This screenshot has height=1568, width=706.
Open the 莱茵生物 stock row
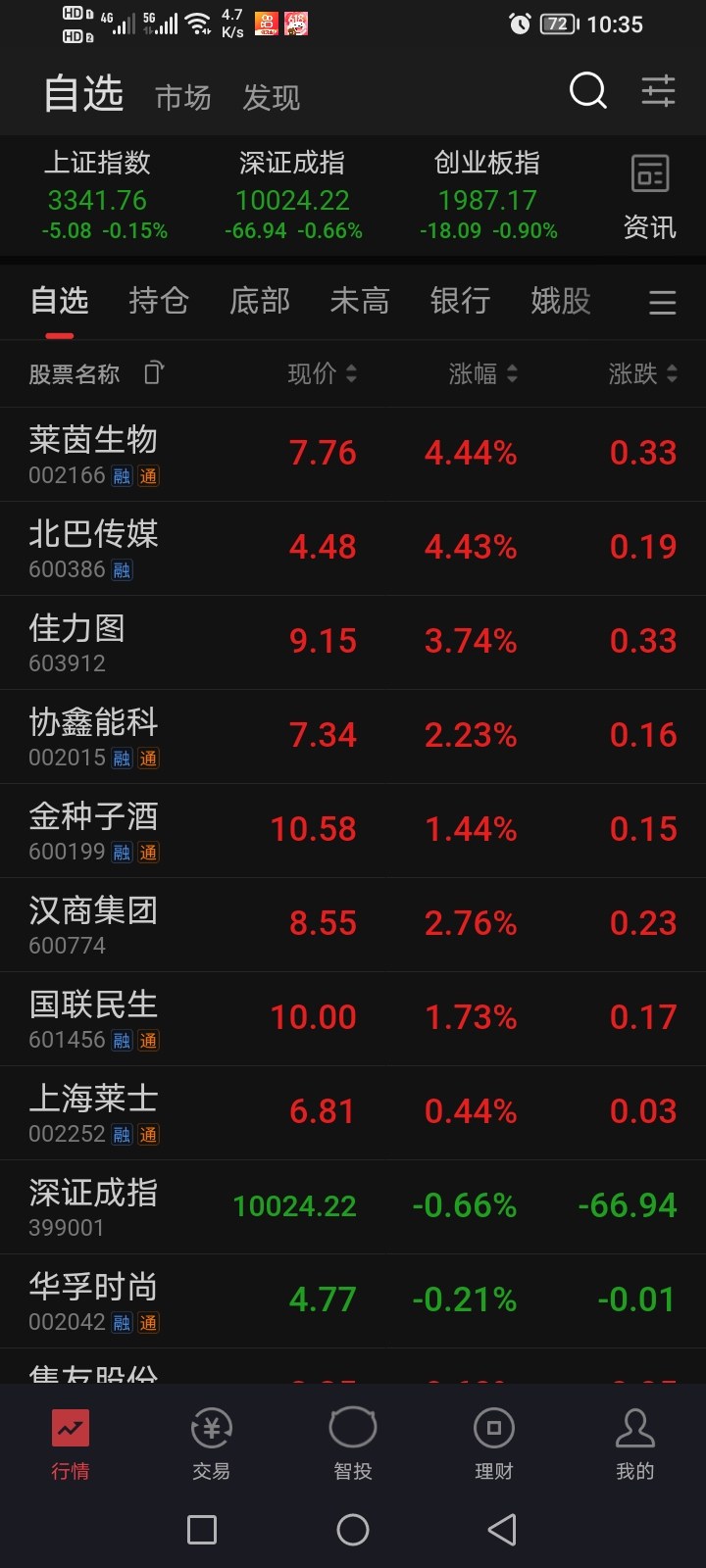353,455
